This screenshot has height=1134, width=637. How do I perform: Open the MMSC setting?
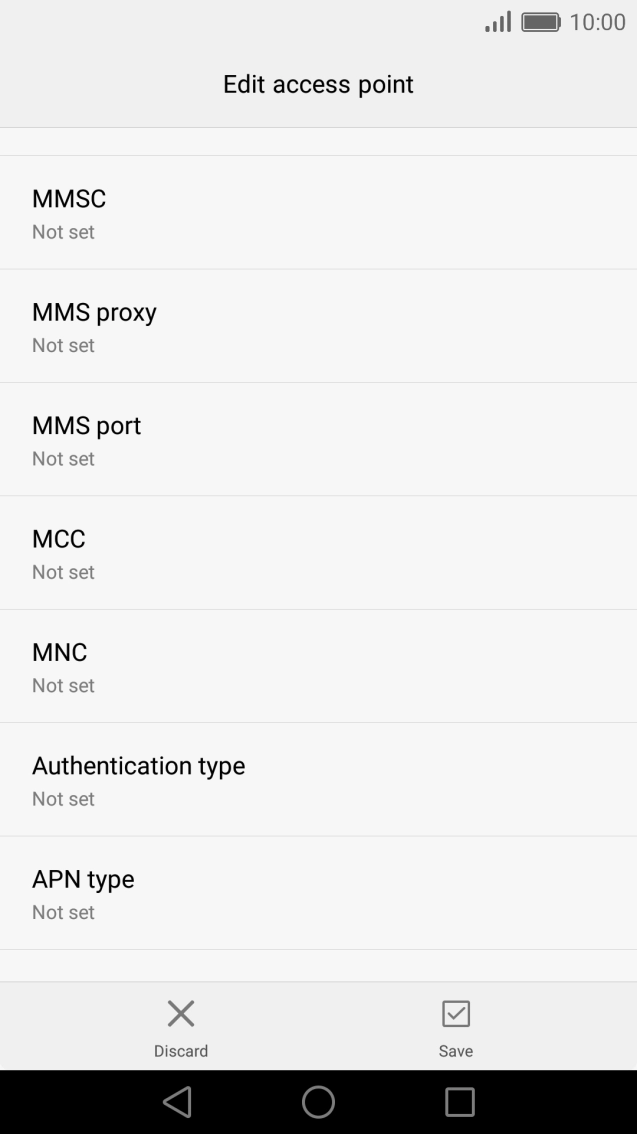pos(318,213)
